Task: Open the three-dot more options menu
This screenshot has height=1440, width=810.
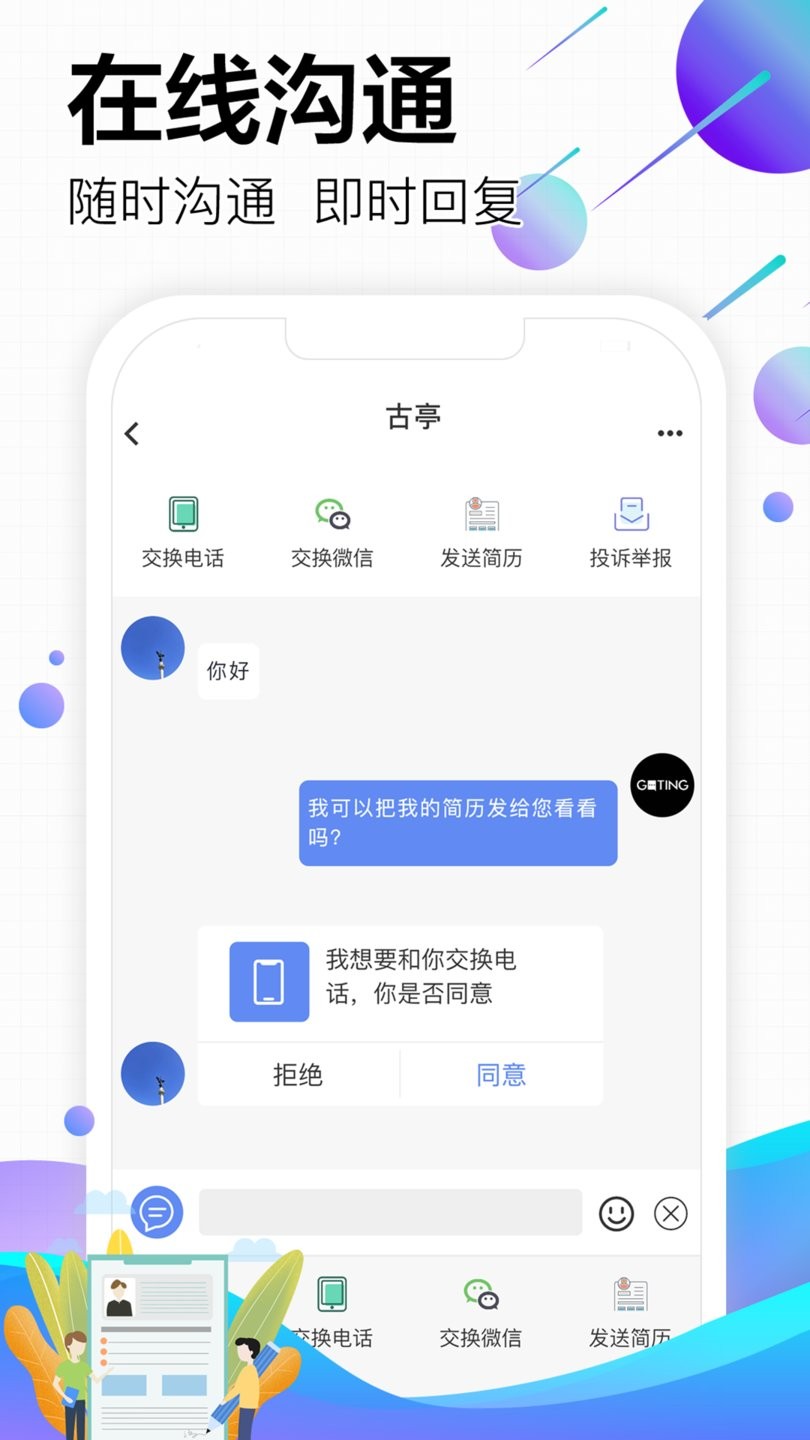Action: (669, 433)
